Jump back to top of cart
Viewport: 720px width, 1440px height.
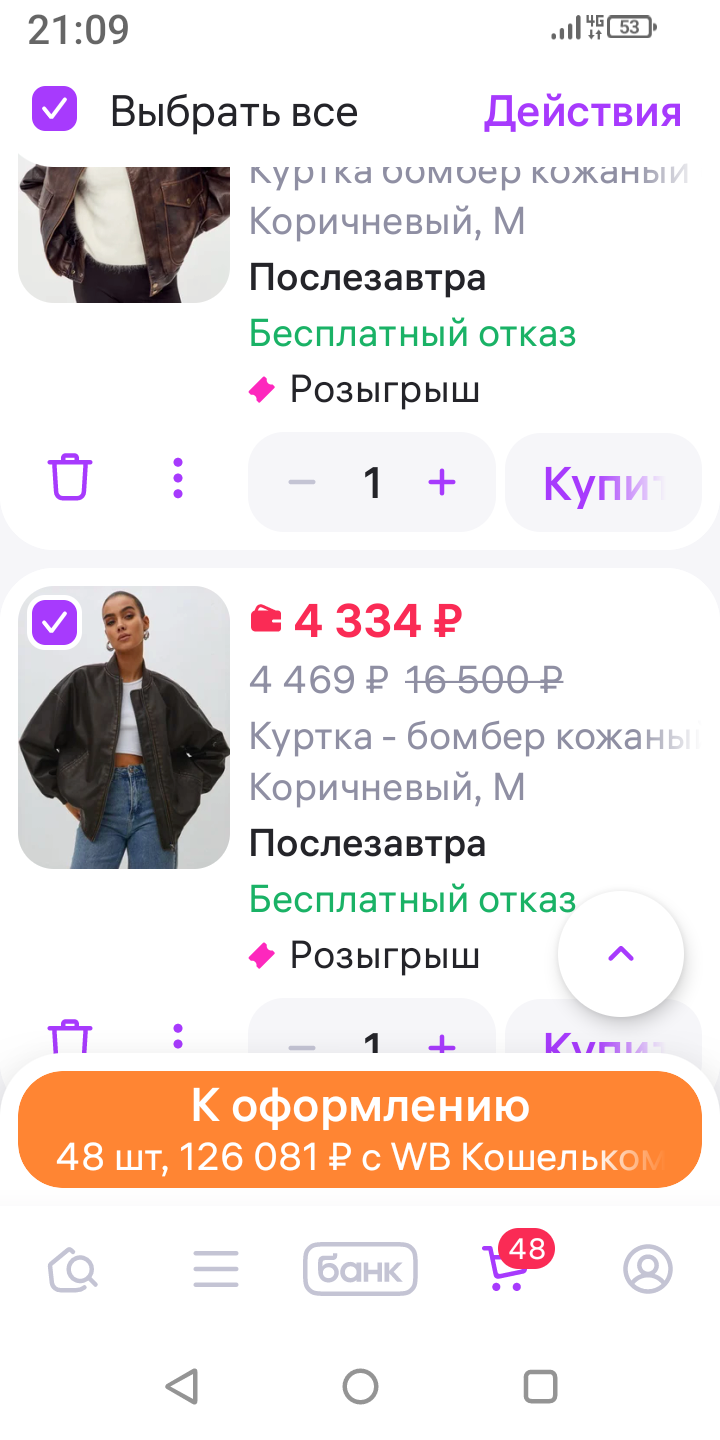tap(621, 953)
